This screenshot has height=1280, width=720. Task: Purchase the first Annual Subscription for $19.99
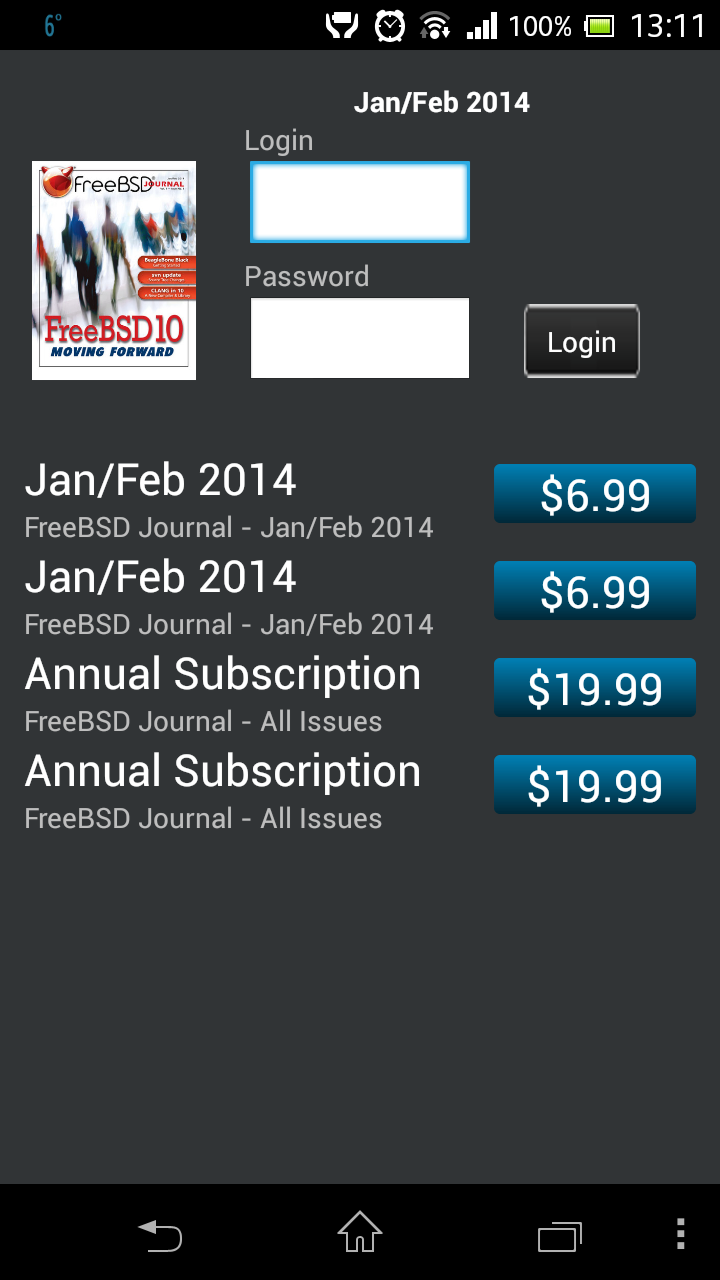[595, 688]
